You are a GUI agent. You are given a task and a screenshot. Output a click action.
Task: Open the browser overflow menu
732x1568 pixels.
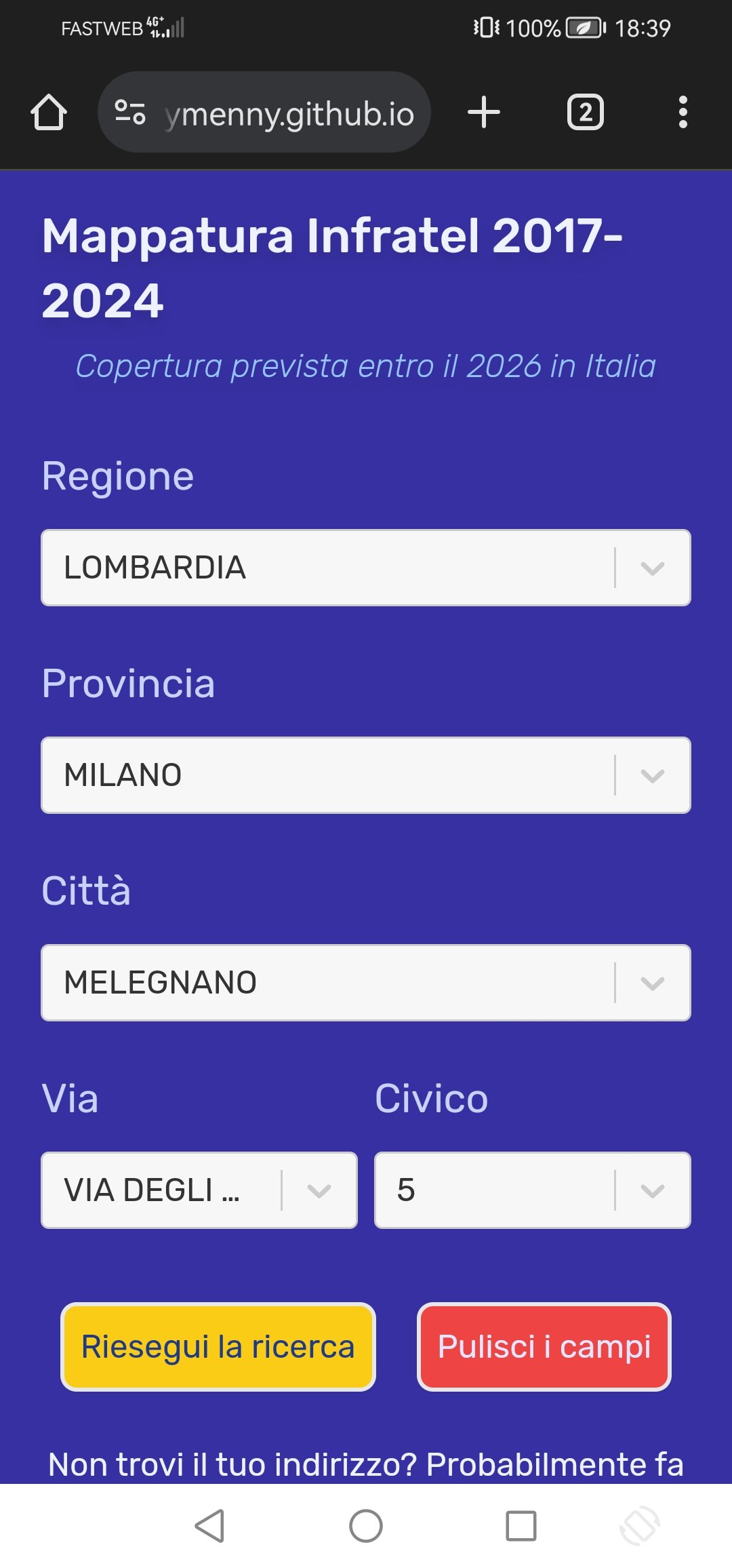(x=683, y=112)
